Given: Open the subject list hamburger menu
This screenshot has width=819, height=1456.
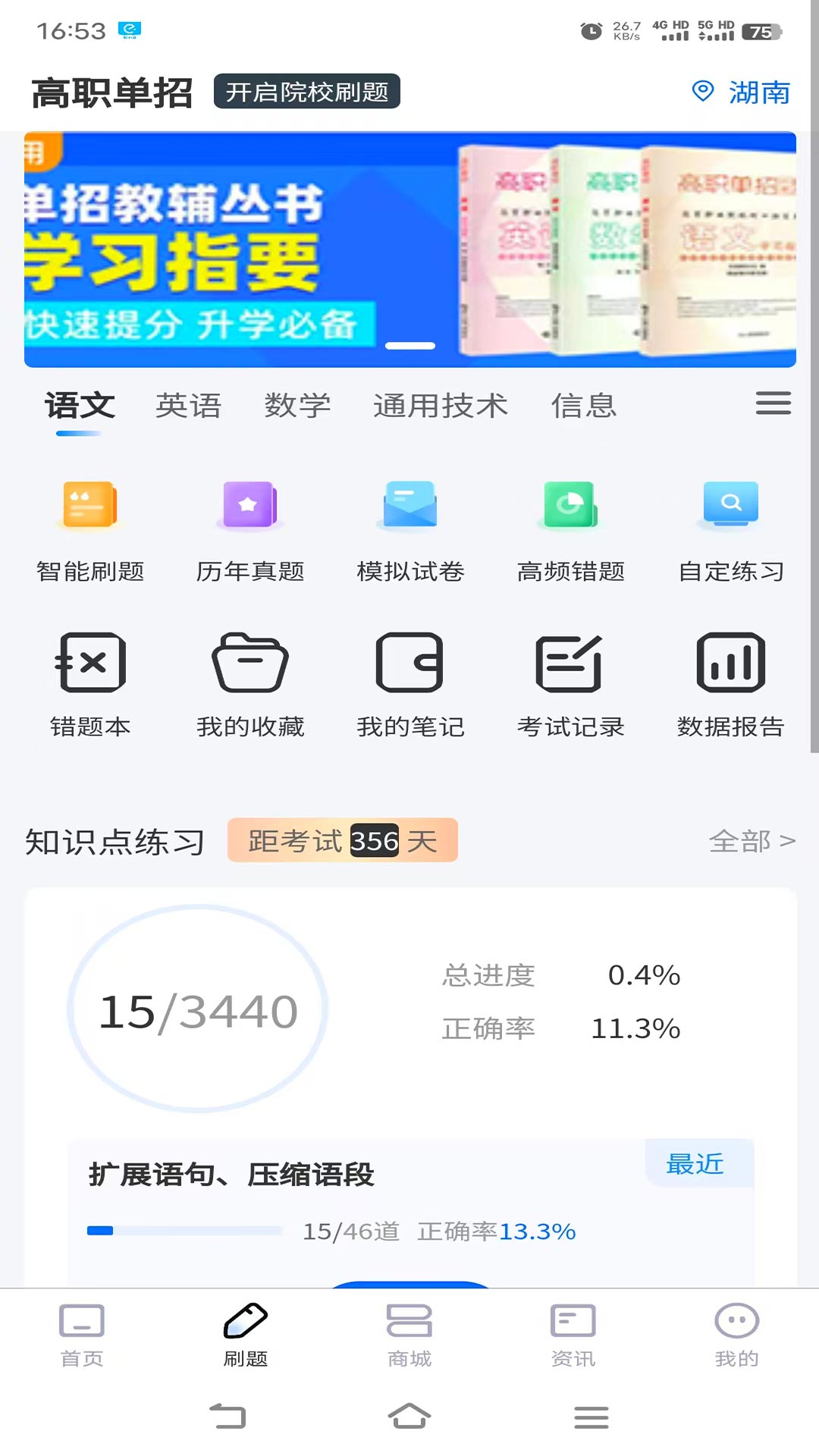Looking at the screenshot, I should (x=772, y=403).
